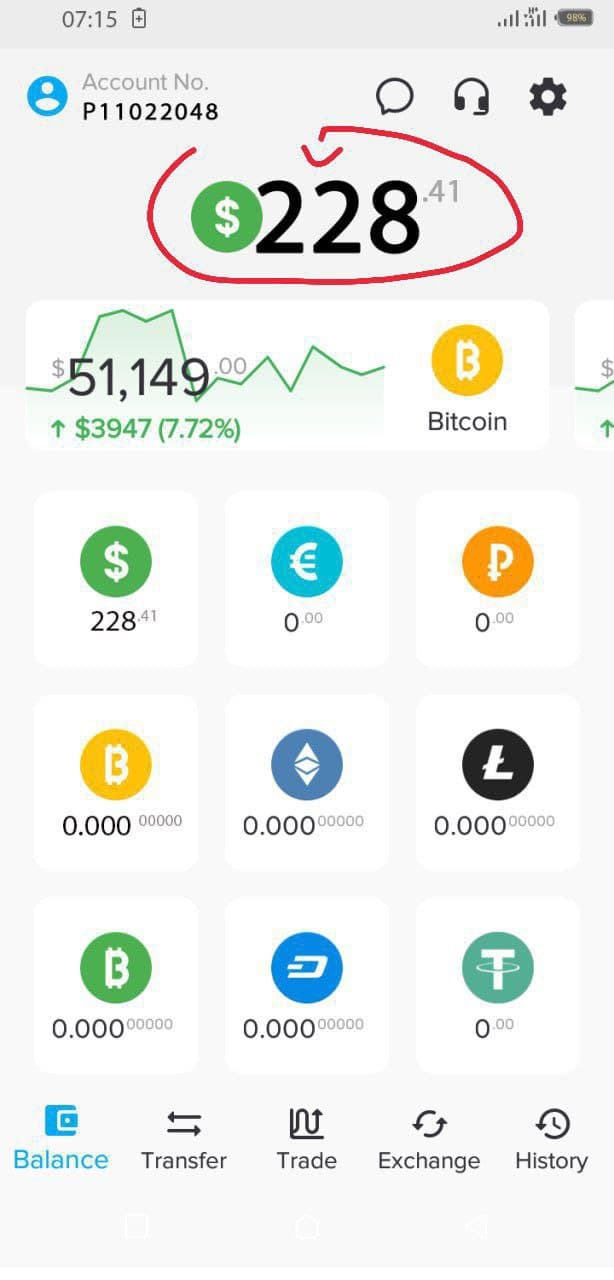This screenshot has width=614, height=1280.
Task: Select the Ethereum wallet tile
Action: (x=306, y=782)
